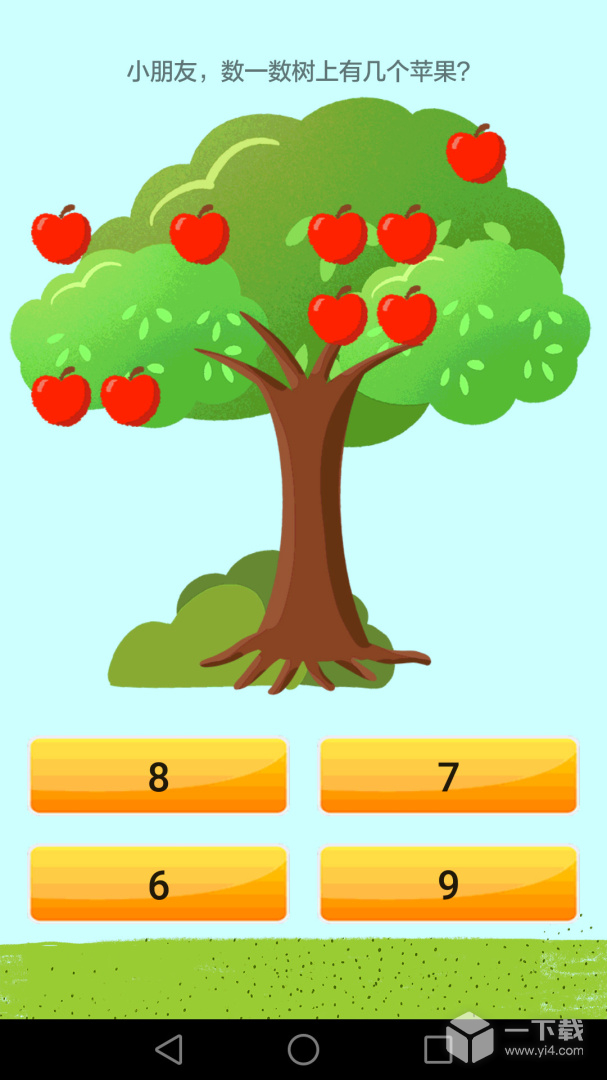This screenshot has height=1080, width=607.
Task: Return to the home screen
Action: pyautogui.click(x=303, y=1049)
